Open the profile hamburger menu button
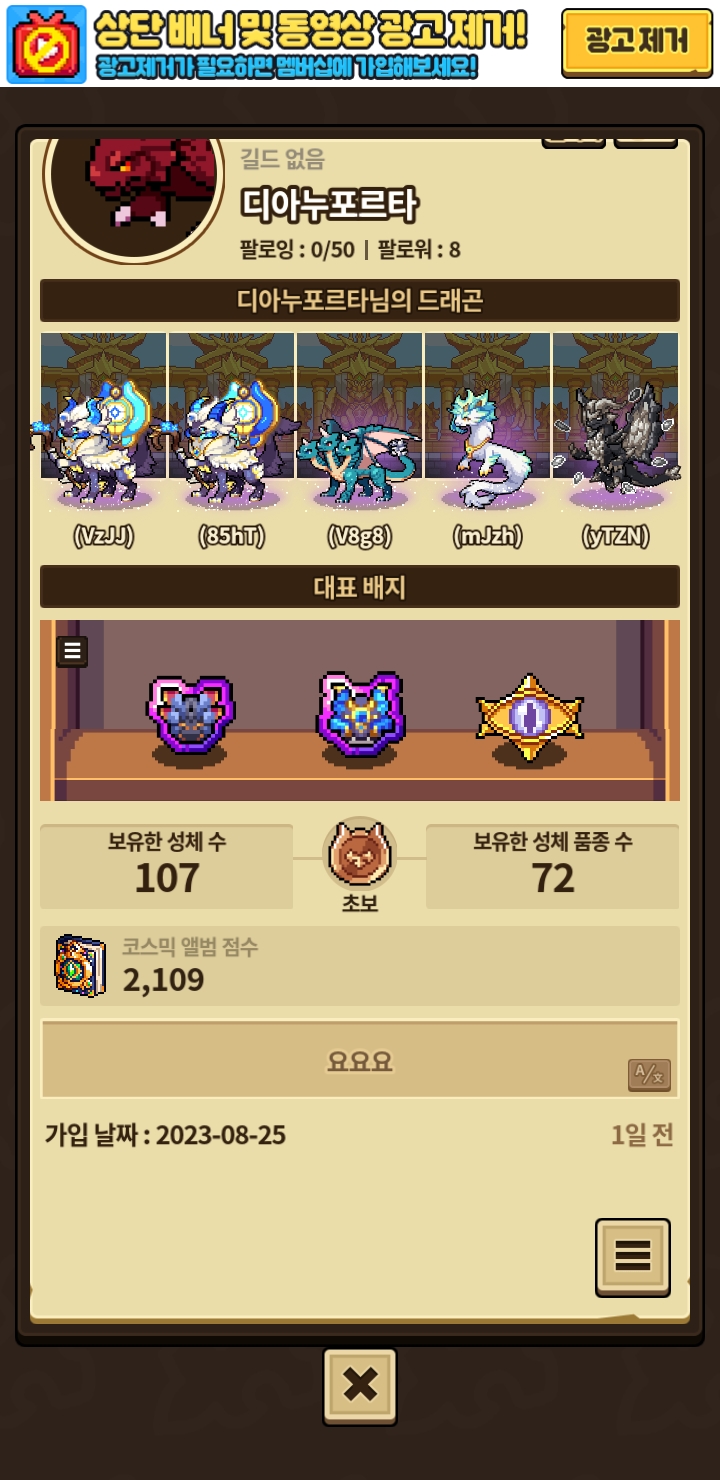The image size is (720, 1480). (x=632, y=1256)
